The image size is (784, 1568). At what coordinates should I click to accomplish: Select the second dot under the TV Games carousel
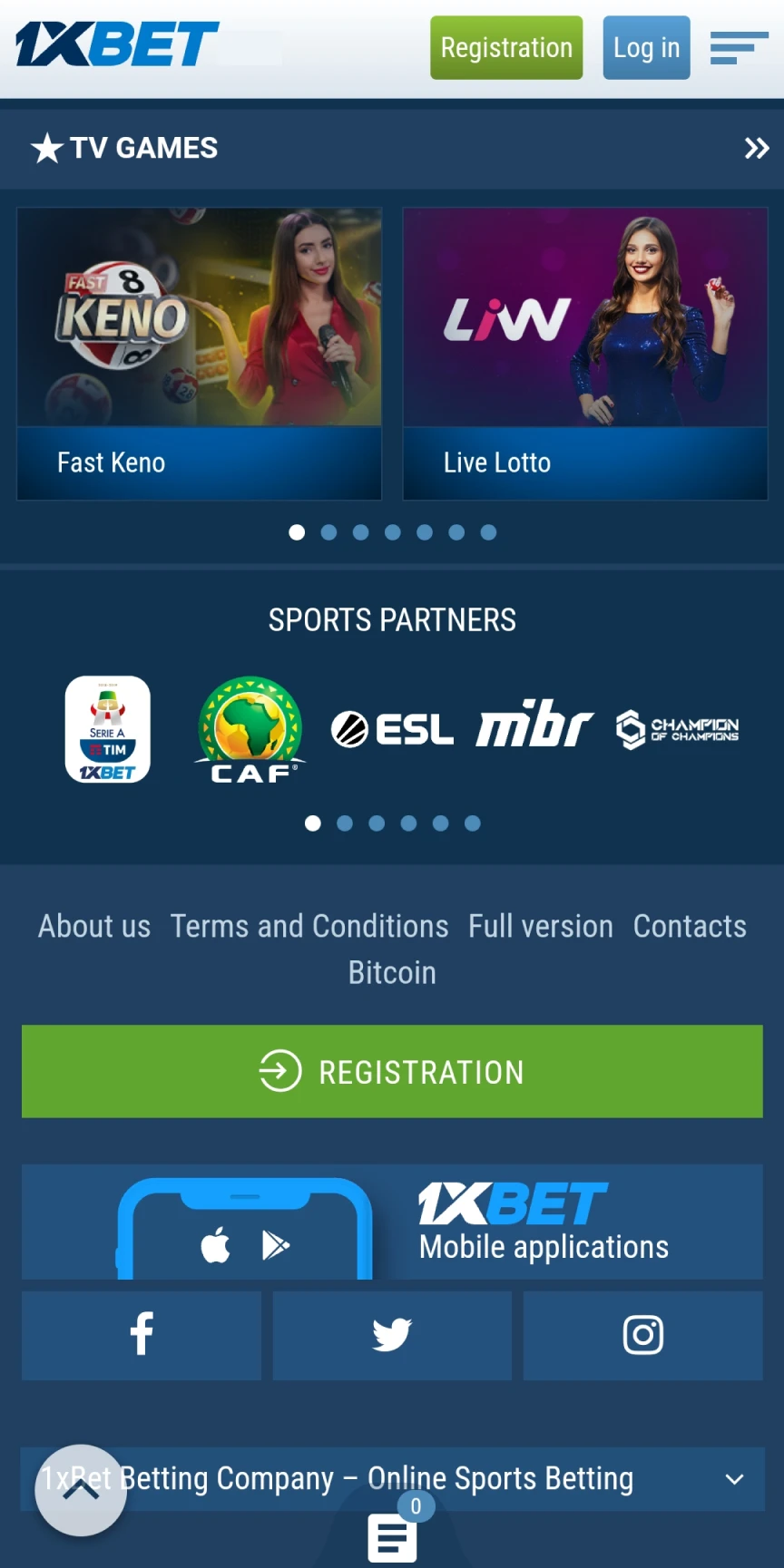[328, 532]
